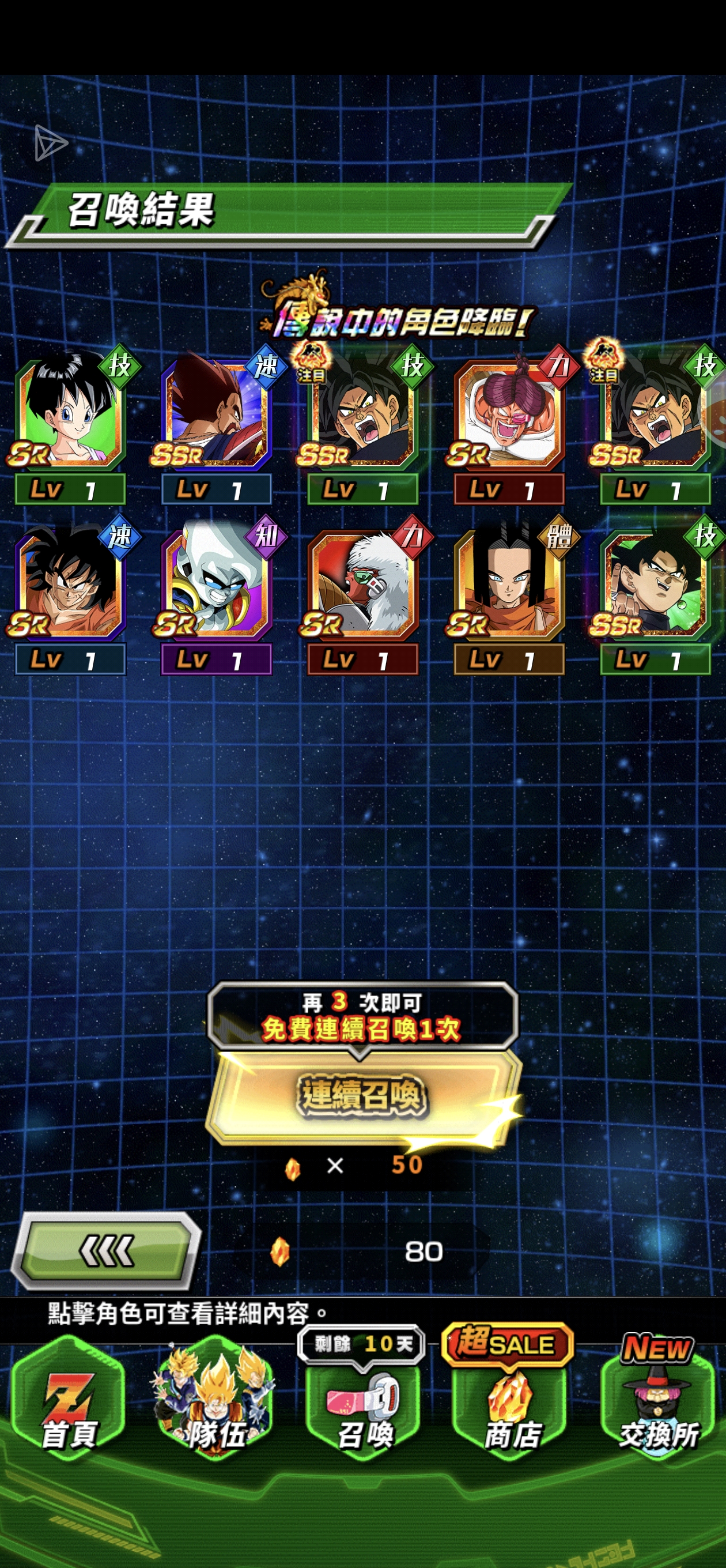Open the SR 技 black-haired girl card
The height and width of the screenshot is (1568, 726).
tap(70, 415)
